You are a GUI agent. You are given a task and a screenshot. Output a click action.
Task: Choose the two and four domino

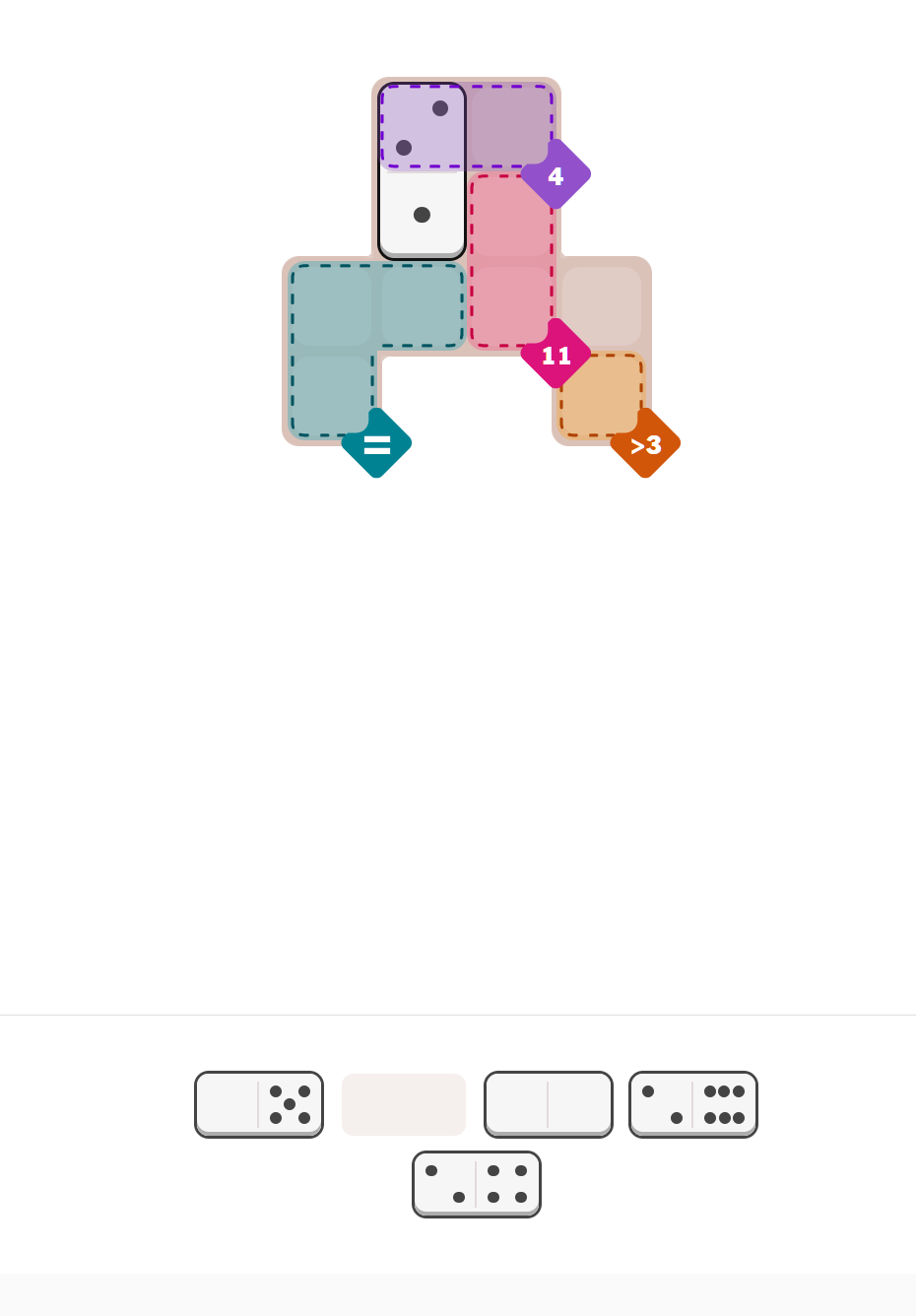click(x=477, y=1184)
